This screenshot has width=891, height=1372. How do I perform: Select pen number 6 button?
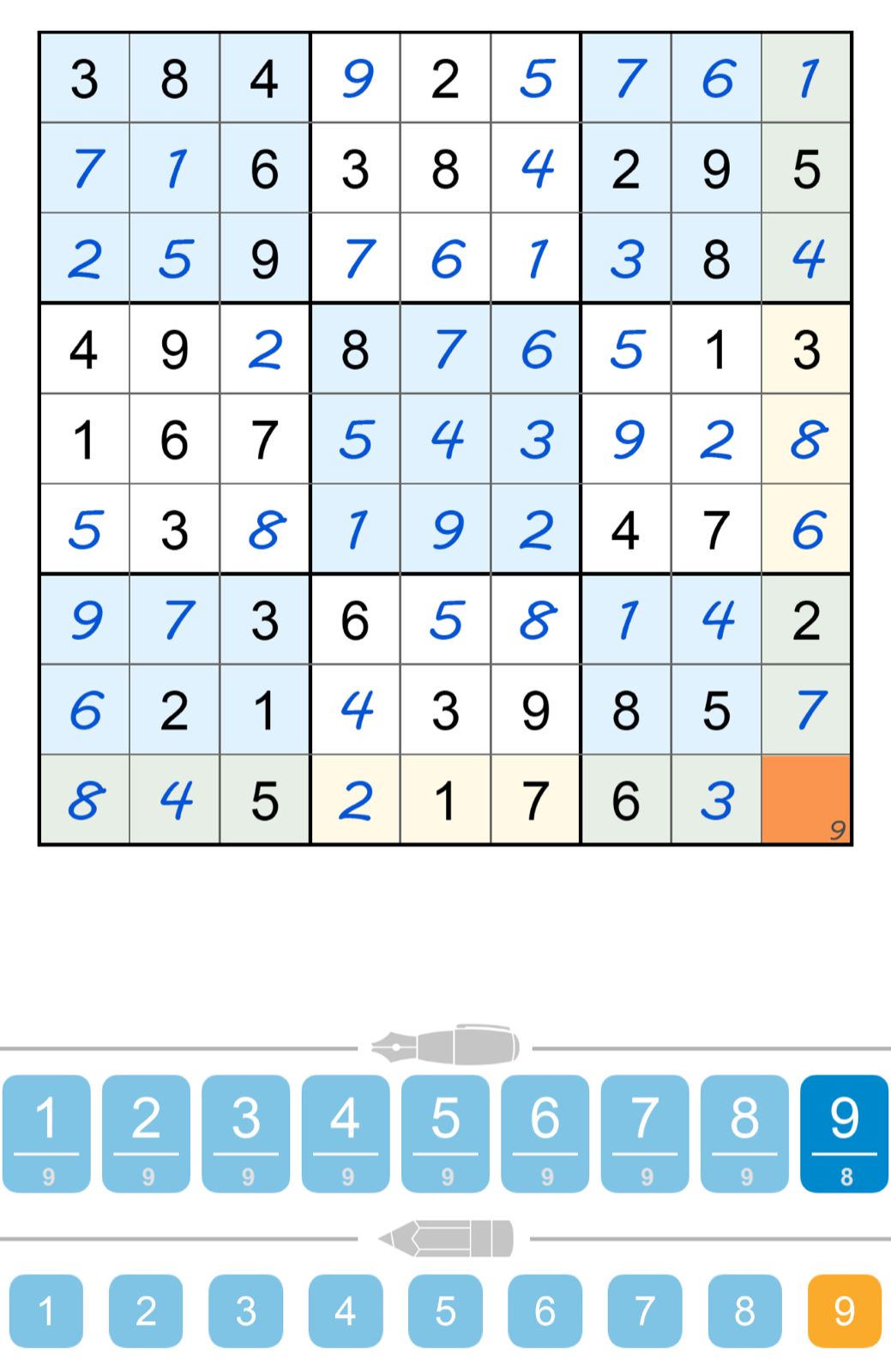[x=545, y=1133]
